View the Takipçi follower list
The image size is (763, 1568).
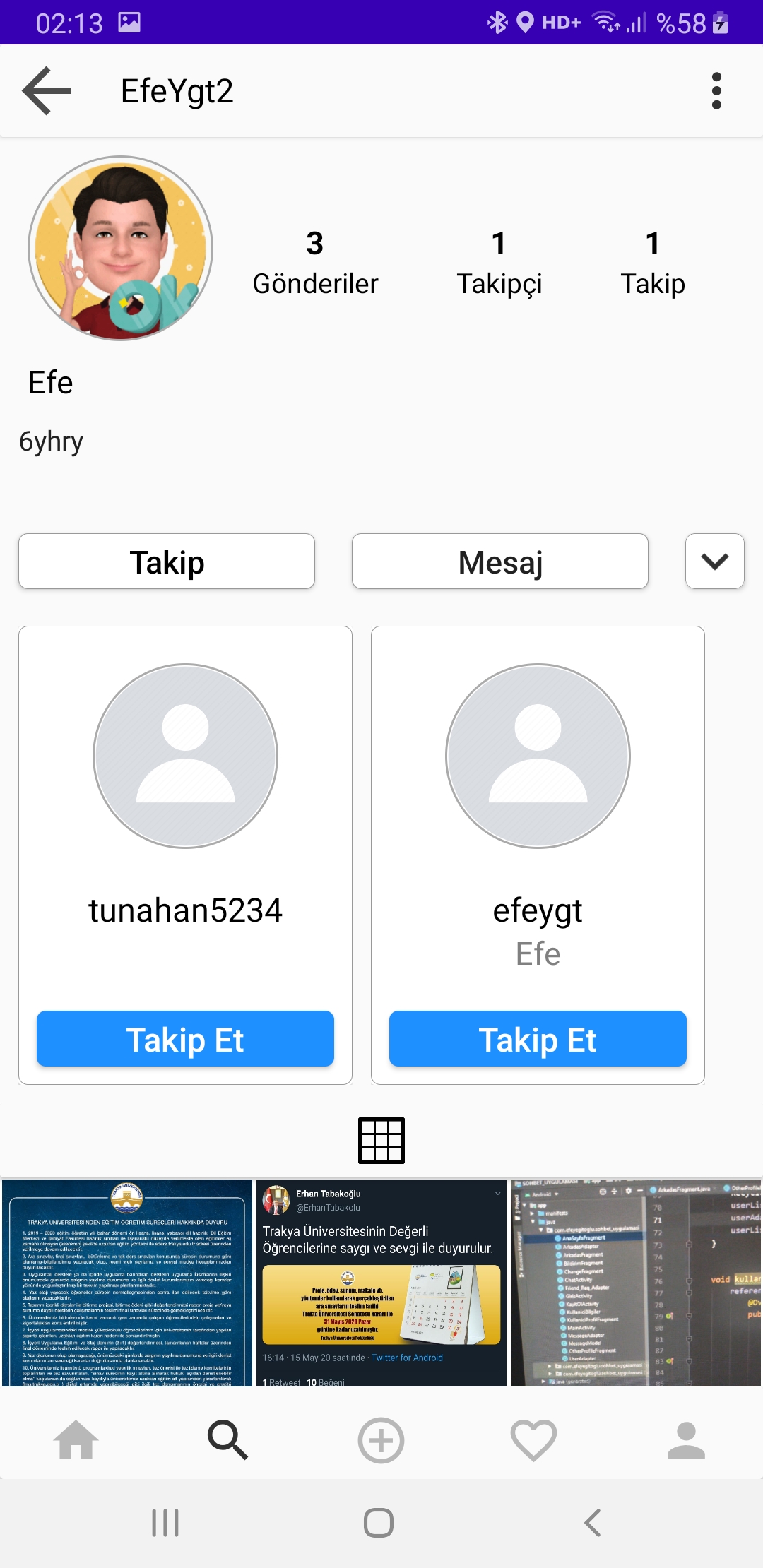click(499, 265)
